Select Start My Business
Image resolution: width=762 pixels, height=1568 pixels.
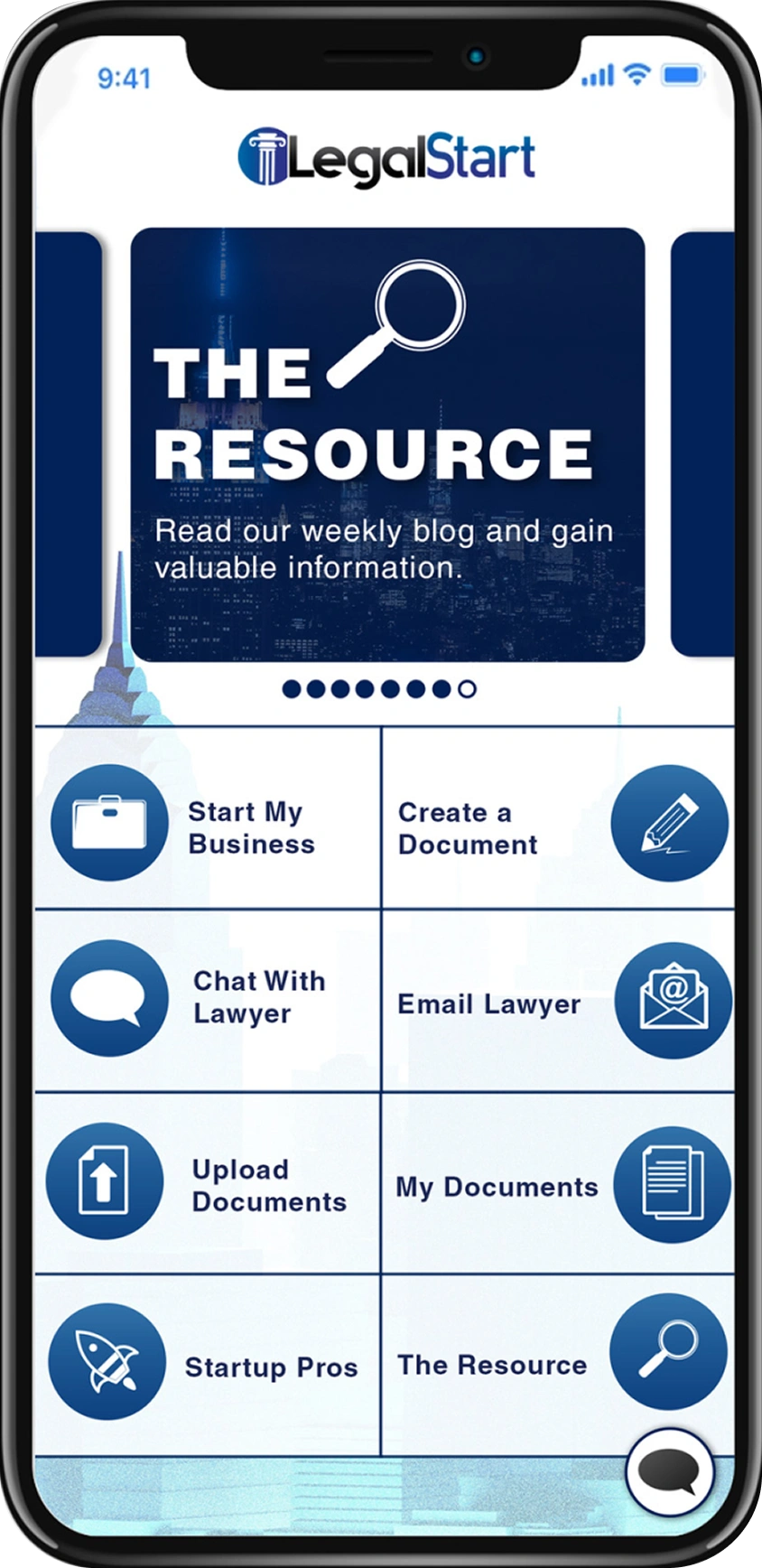[207, 822]
